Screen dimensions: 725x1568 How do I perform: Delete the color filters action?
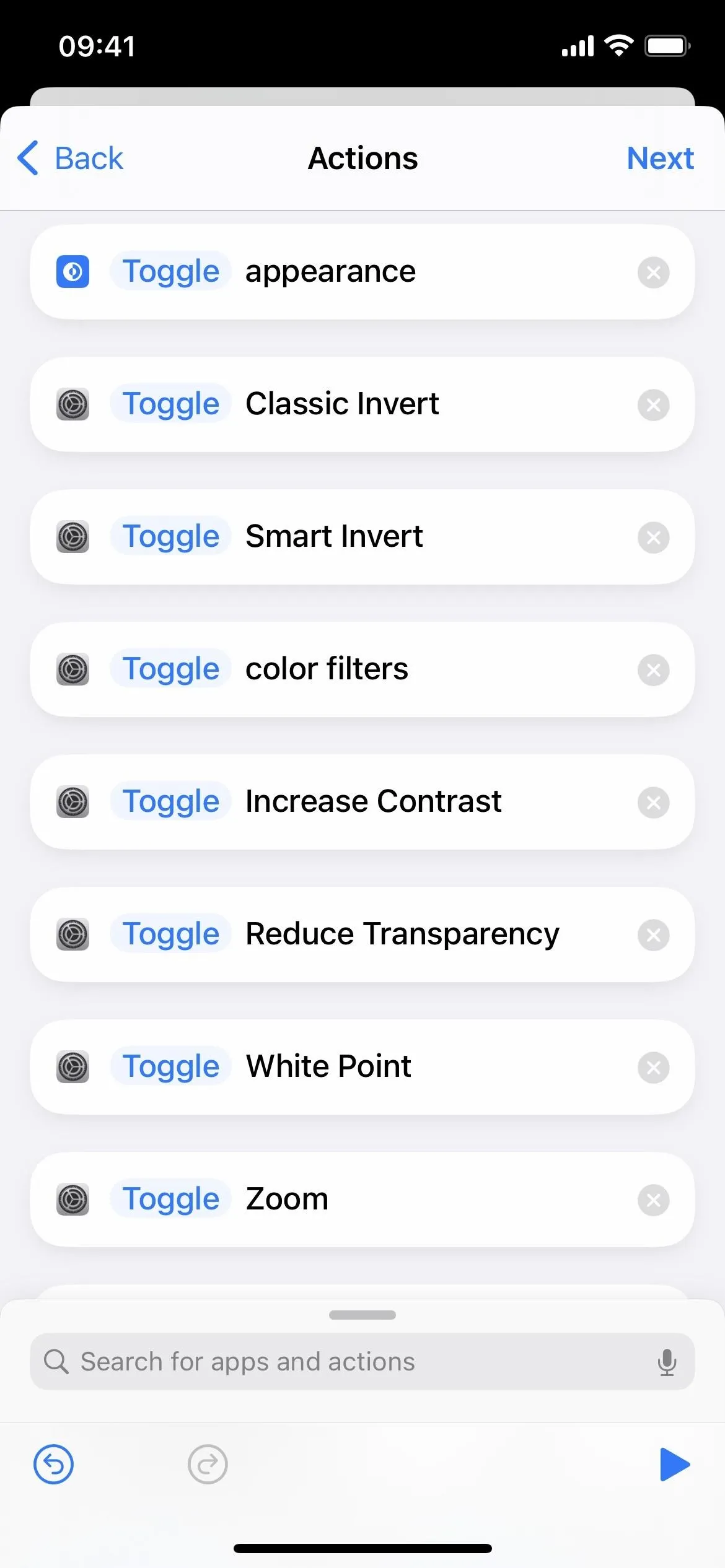(x=653, y=670)
